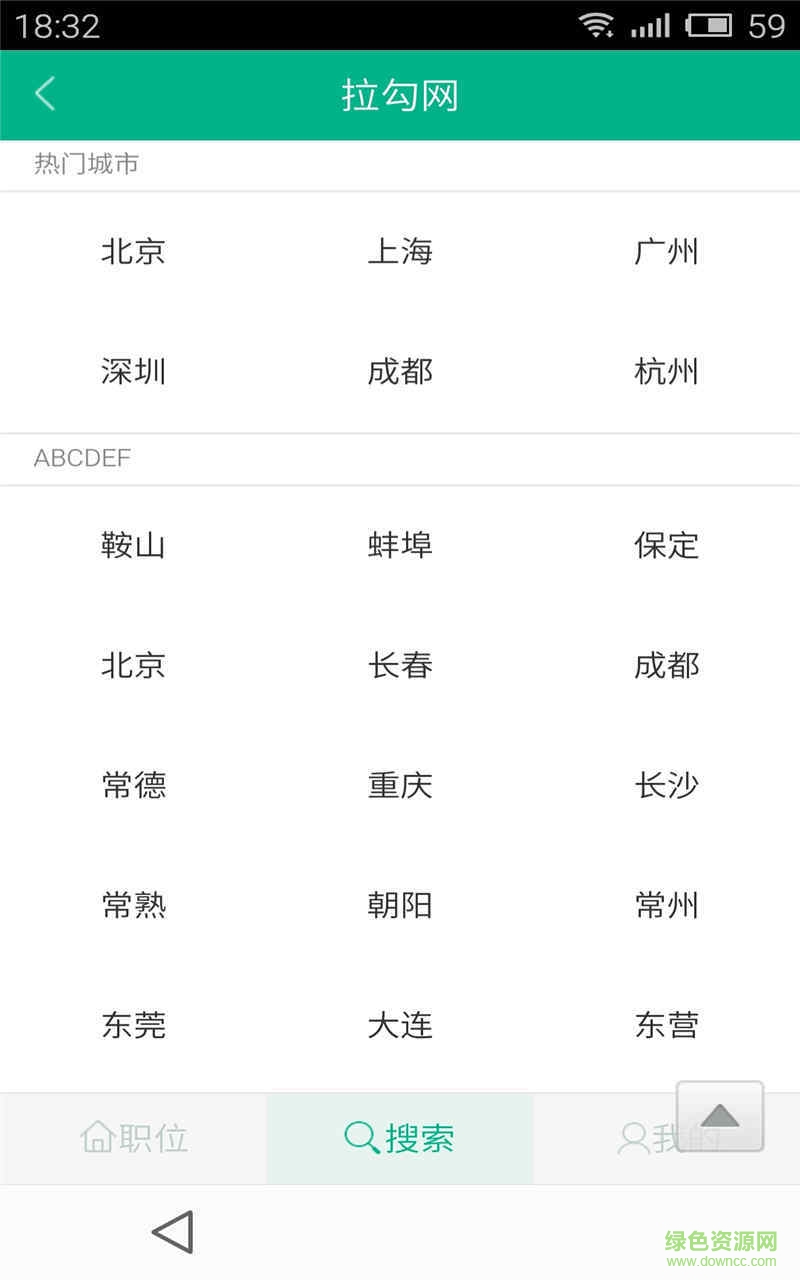The width and height of the screenshot is (800, 1280).
Task: Select 深圳 in the hot cities list
Action: tap(133, 371)
